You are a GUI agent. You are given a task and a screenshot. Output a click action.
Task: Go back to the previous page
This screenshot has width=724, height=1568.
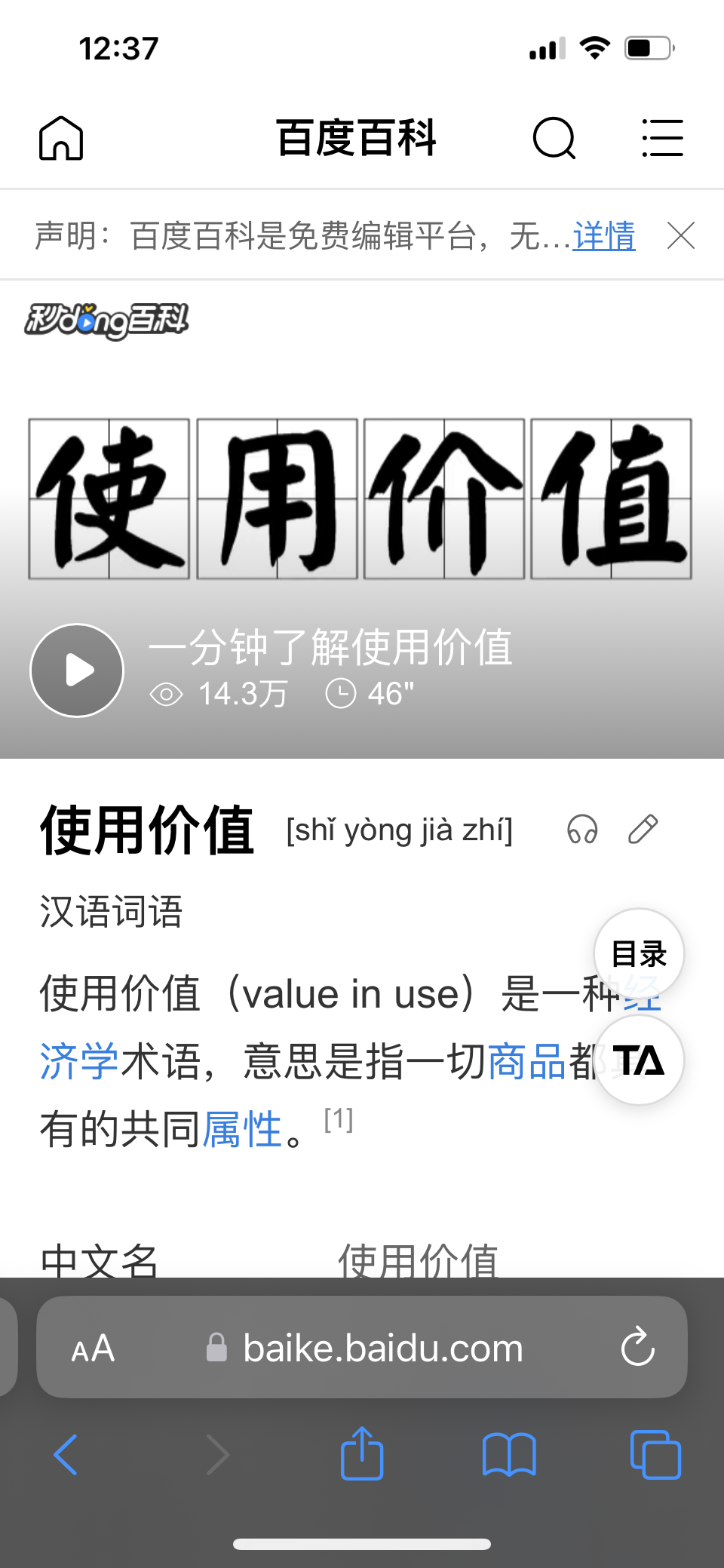[x=66, y=1454]
